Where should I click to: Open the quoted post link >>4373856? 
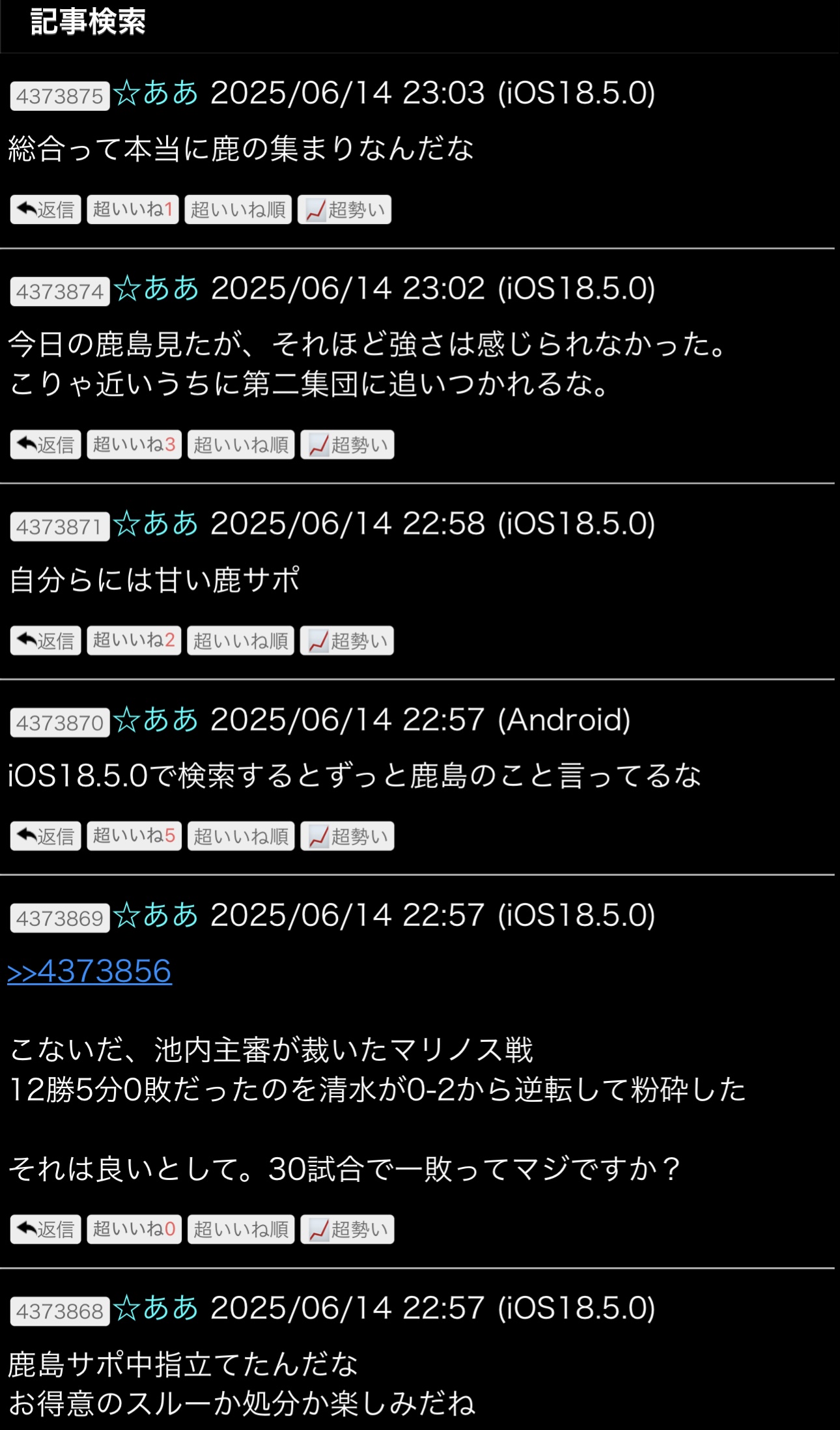point(90,971)
